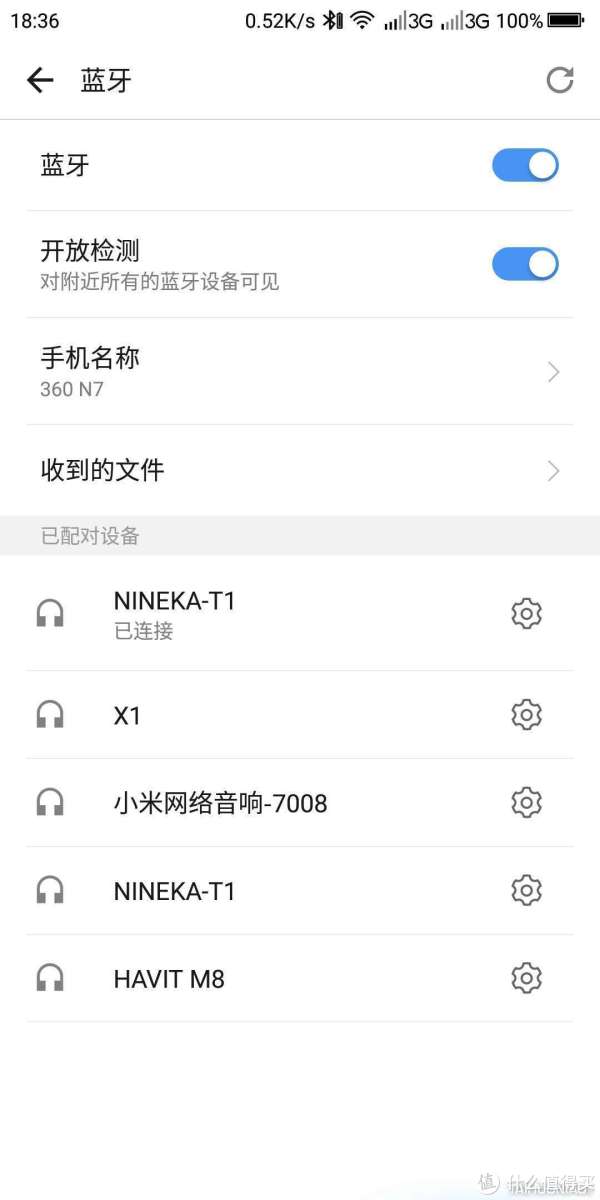This screenshot has height=1200, width=600.
Task: Open 手机名称 to rename 360 N7
Action: point(300,371)
